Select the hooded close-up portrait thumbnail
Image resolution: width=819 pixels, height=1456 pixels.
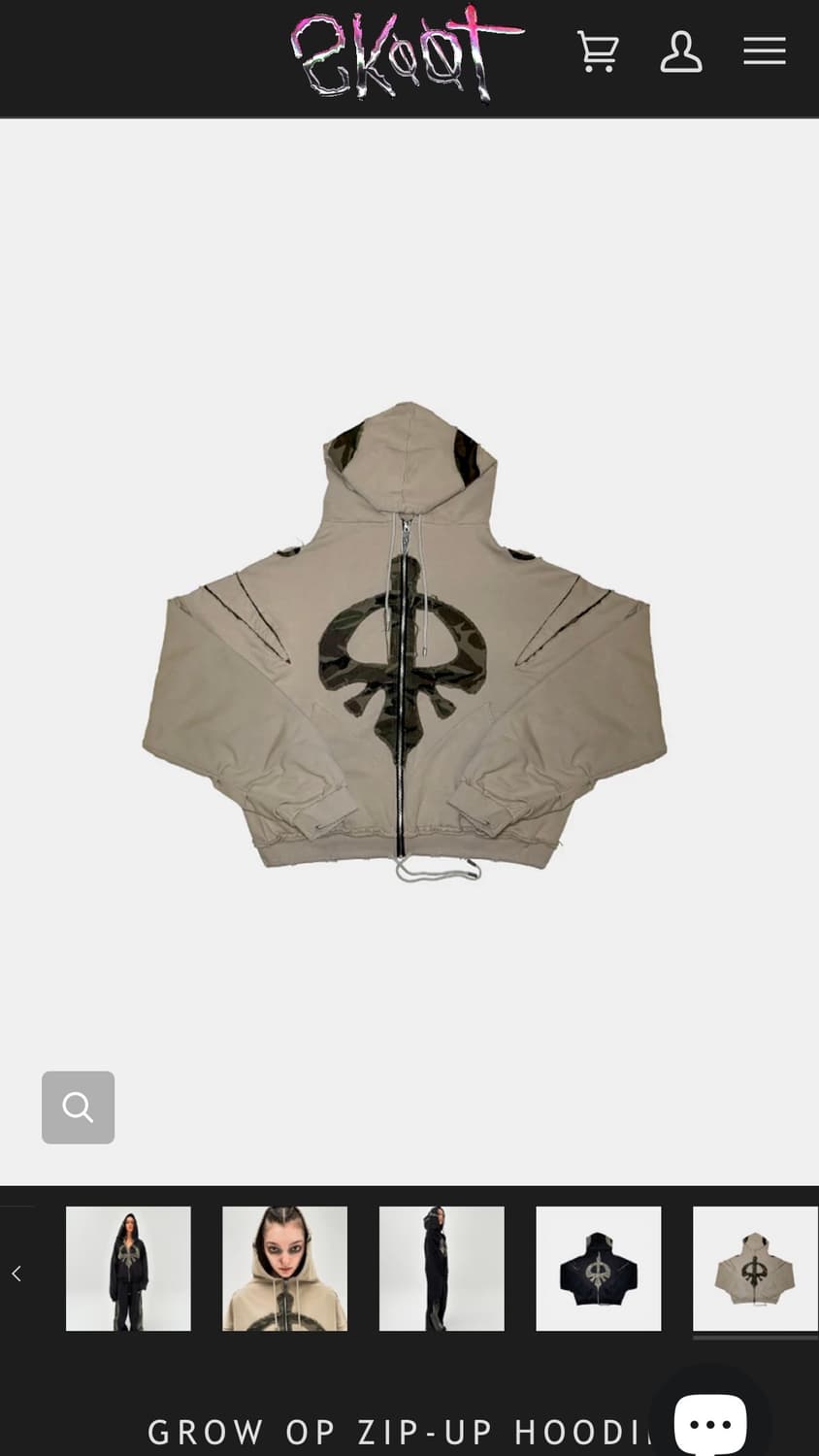click(x=284, y=1269)
